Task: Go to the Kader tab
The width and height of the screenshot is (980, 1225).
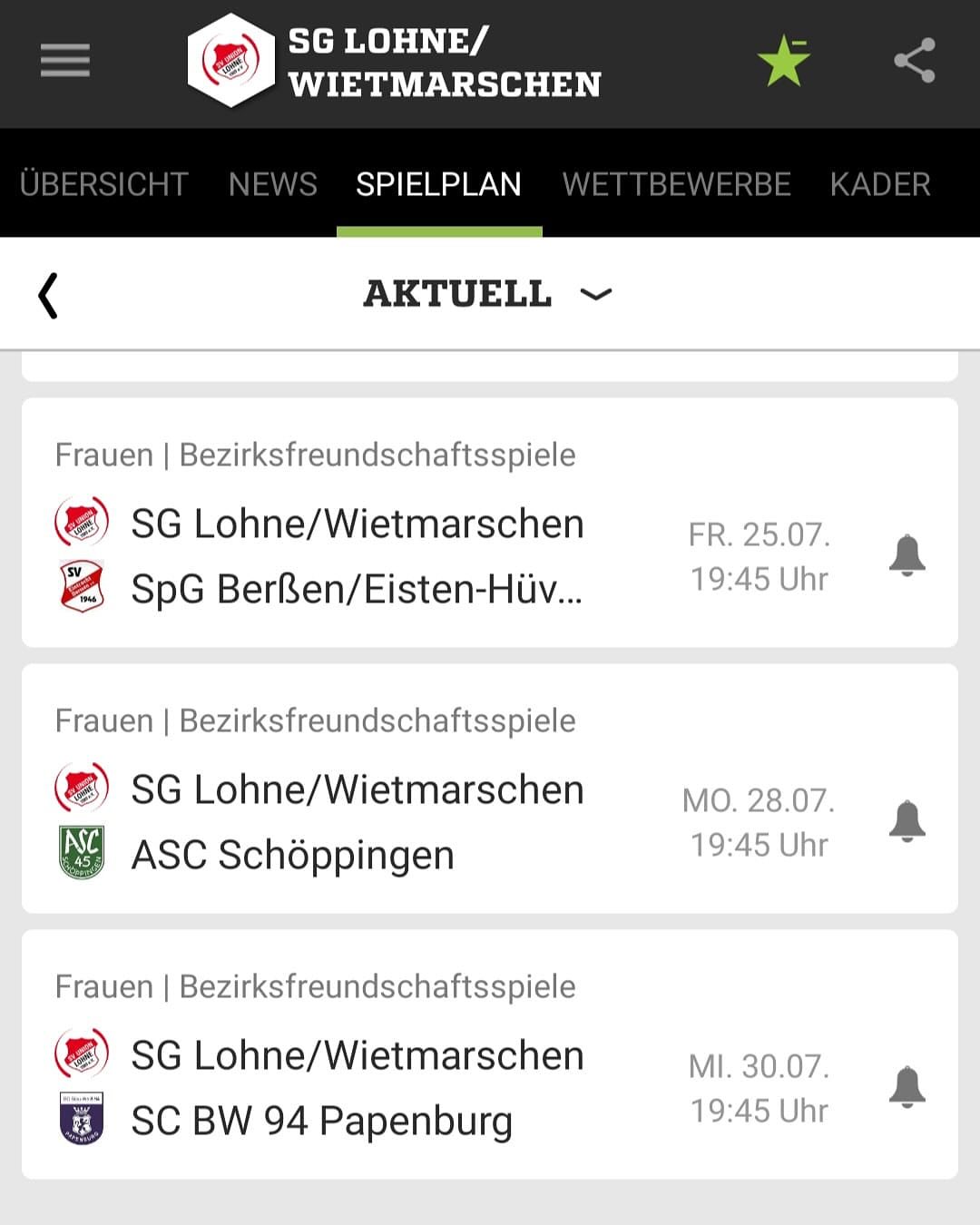Action: [879, 184]
